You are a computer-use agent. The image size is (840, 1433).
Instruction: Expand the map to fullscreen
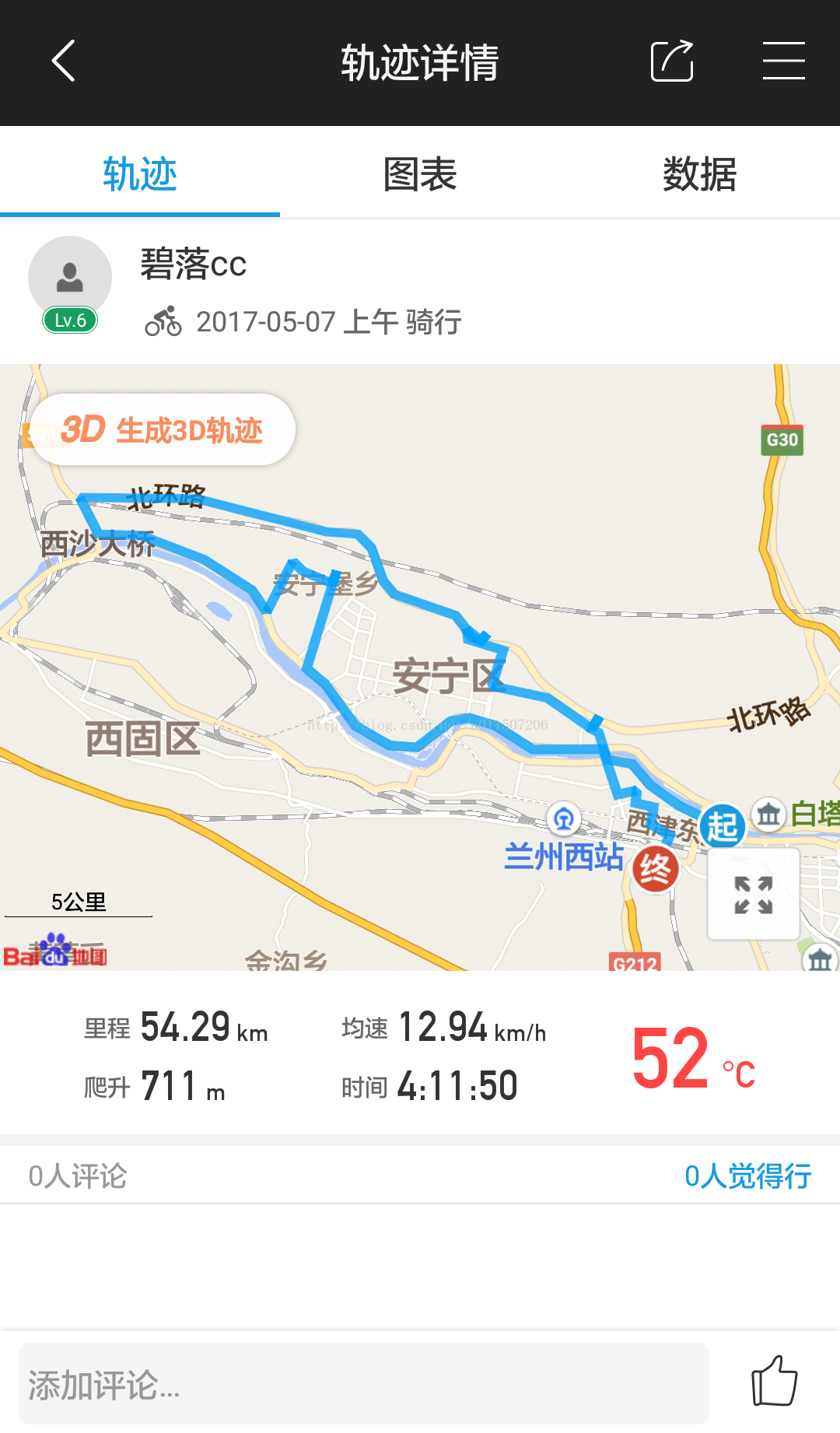click(753, 895)
